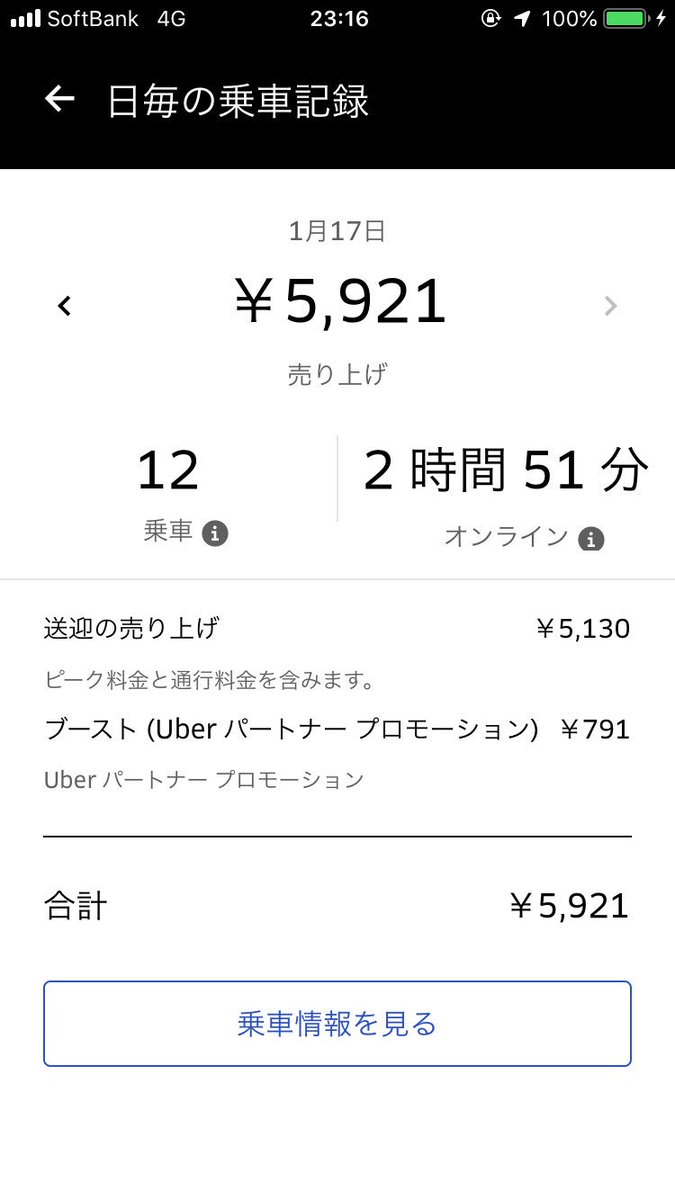This screenshot has height=1200, width=675.
Task: Go to the next day's earnings
Action: click(x=611, y=306)
